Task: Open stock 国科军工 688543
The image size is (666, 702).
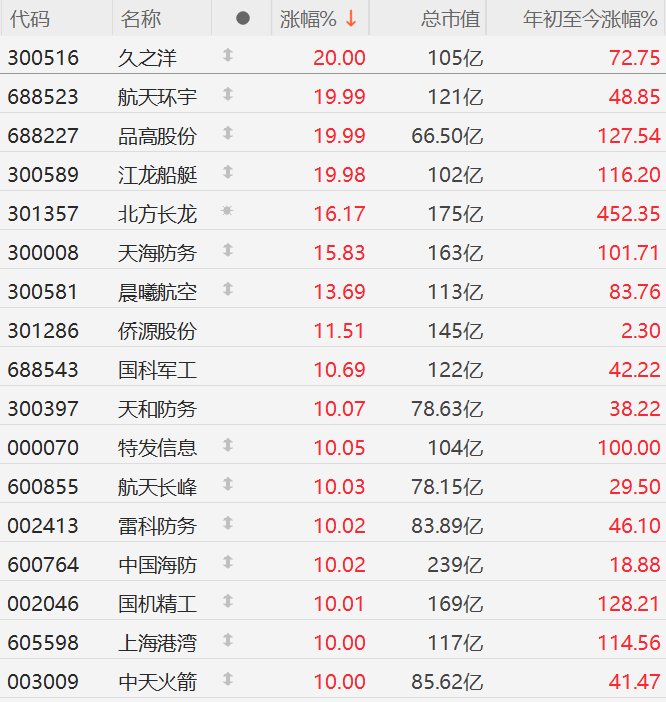Action: click(x=156, y=370)
